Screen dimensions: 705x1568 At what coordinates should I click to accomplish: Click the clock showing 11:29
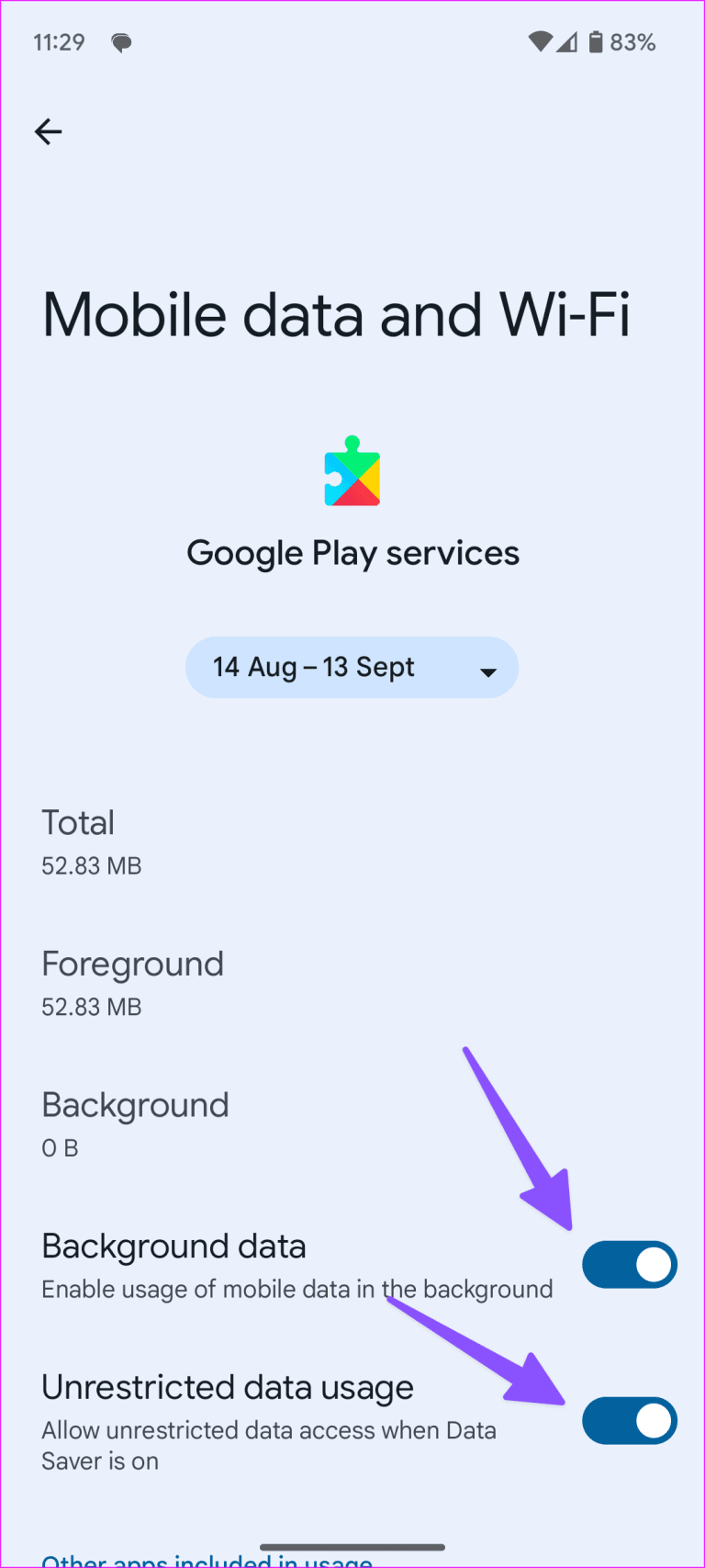59,41
